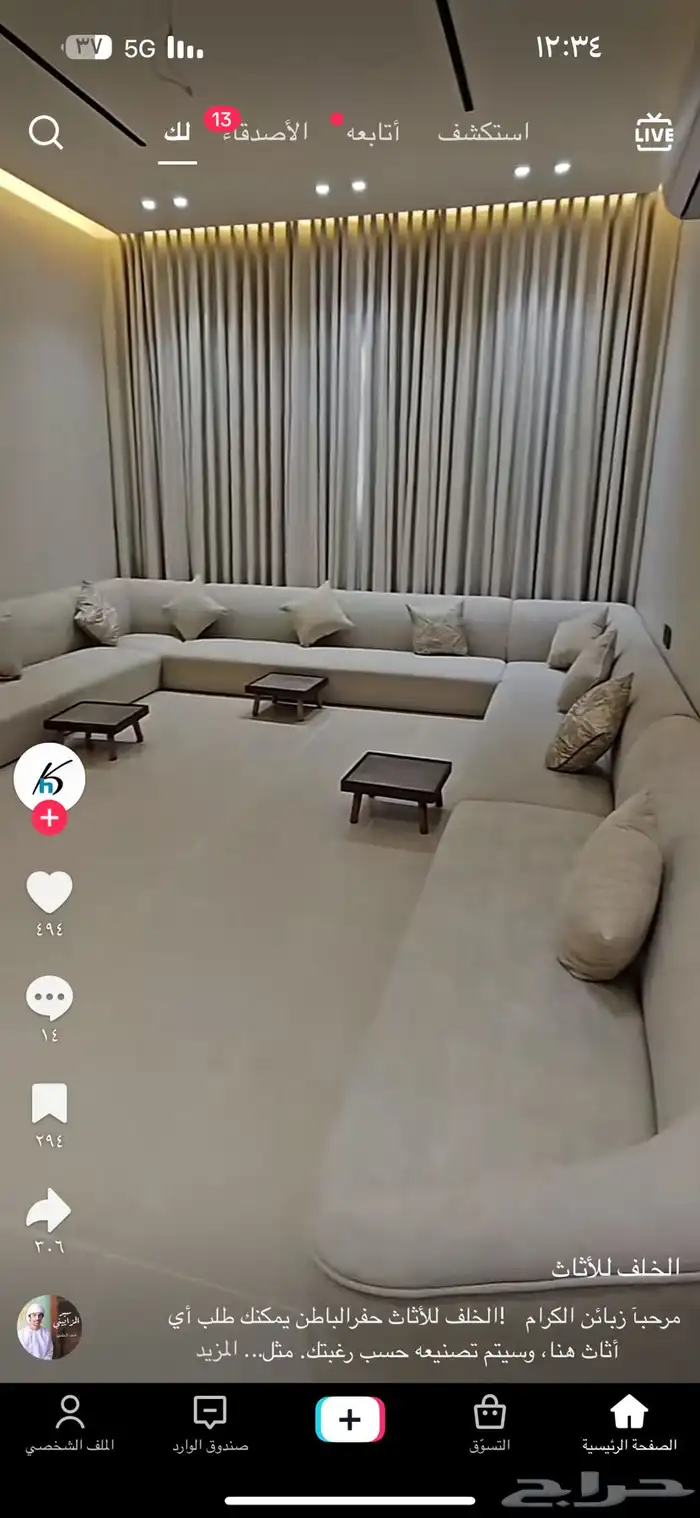Go to الصفحة الرئيسية tab
Screen dimensions: 700x1518
click(629, 1424)
